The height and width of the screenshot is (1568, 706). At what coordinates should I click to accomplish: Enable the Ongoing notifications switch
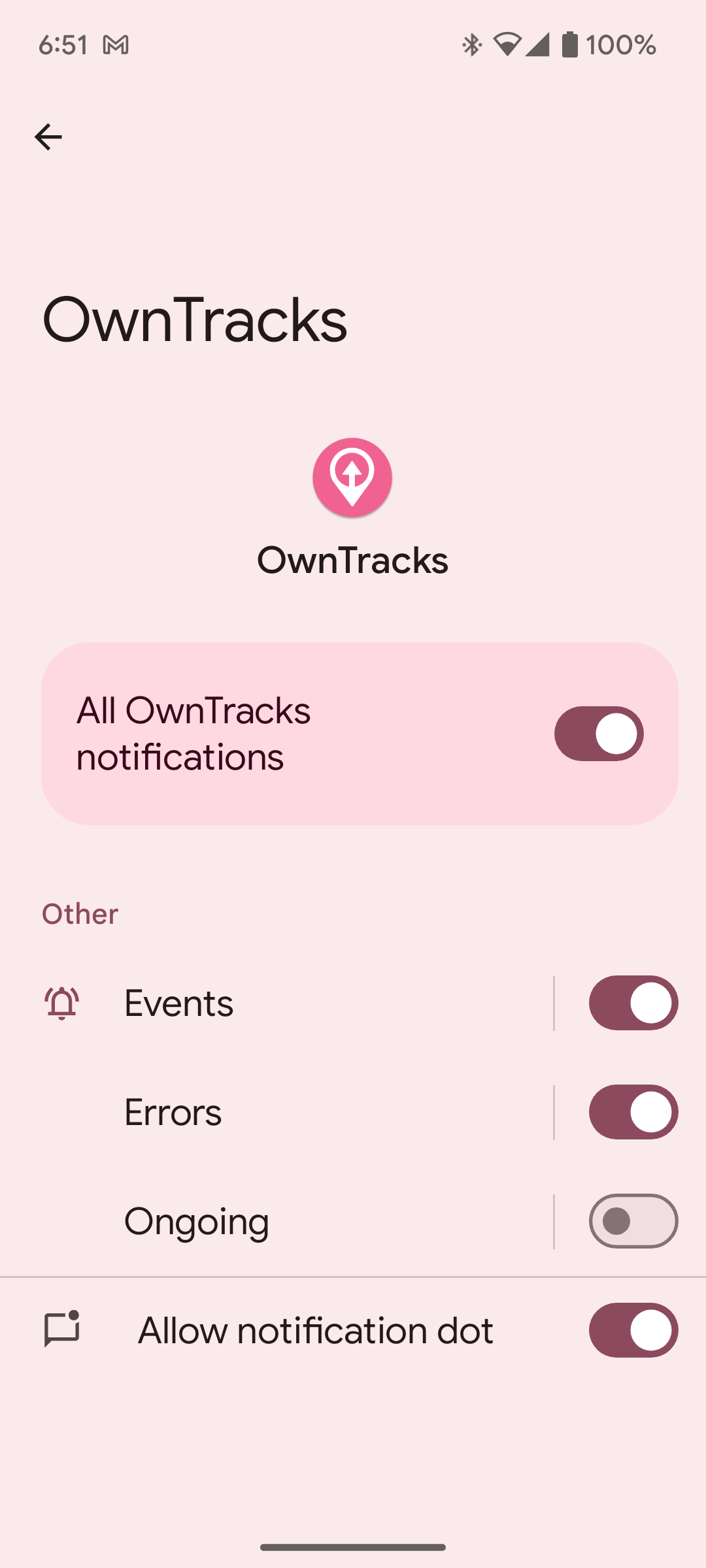[633, 1222]
